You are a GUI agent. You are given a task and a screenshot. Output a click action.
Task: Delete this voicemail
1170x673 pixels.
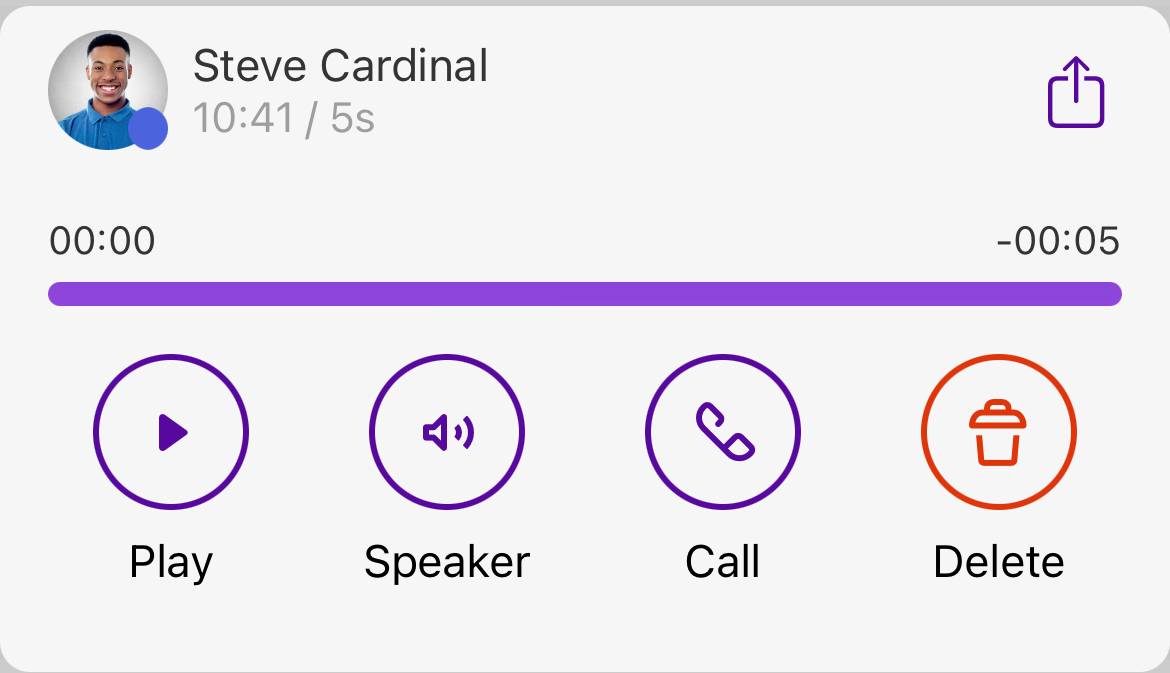998,433
